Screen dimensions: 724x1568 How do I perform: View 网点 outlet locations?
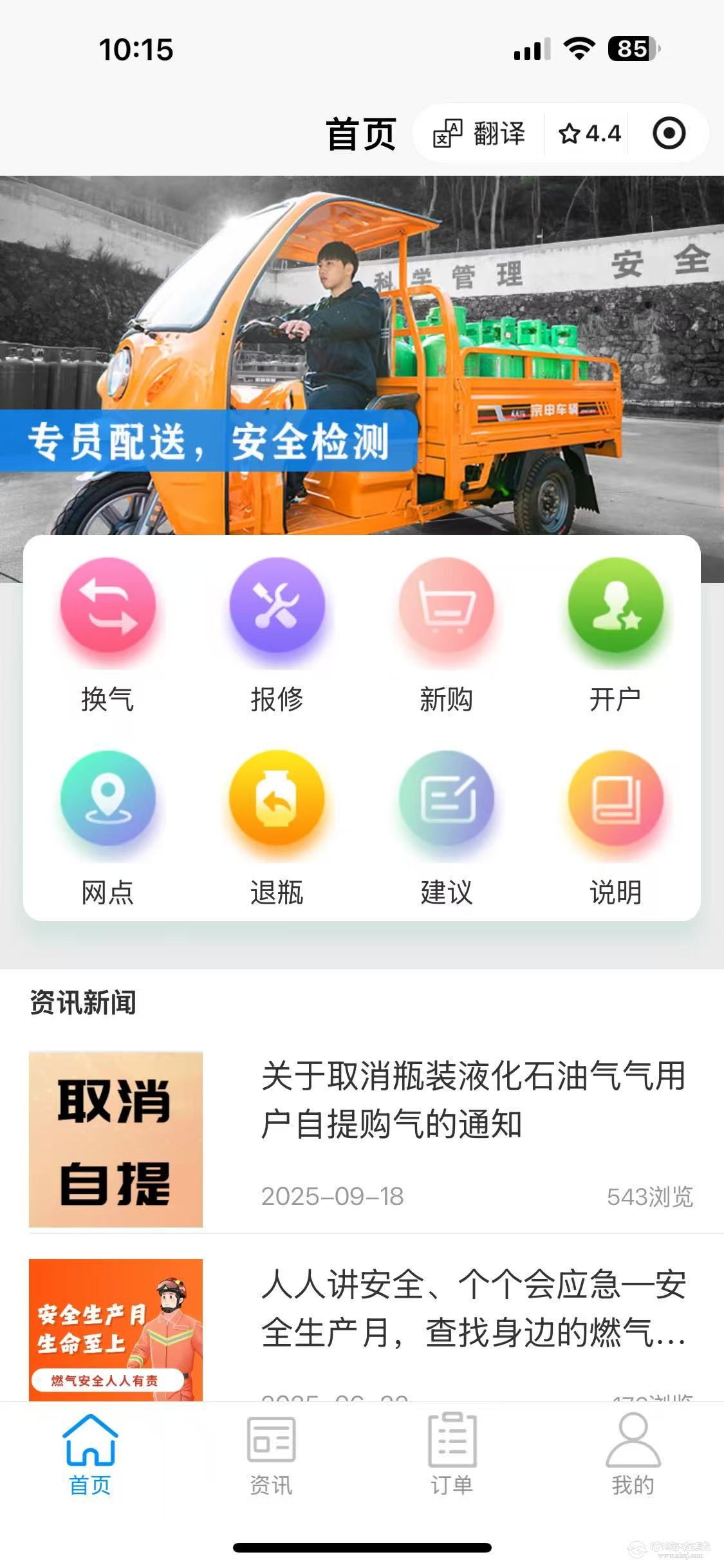pos(107,827)
